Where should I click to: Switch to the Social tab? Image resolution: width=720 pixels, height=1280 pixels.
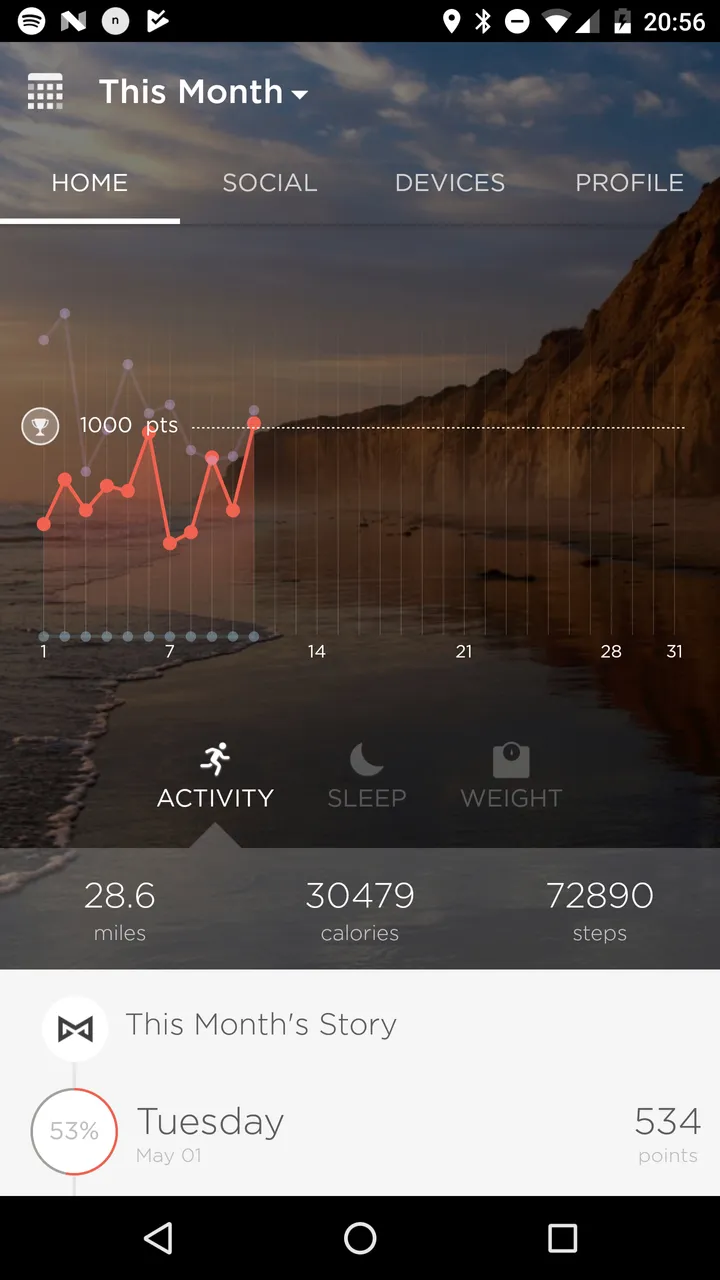(269, 183)
